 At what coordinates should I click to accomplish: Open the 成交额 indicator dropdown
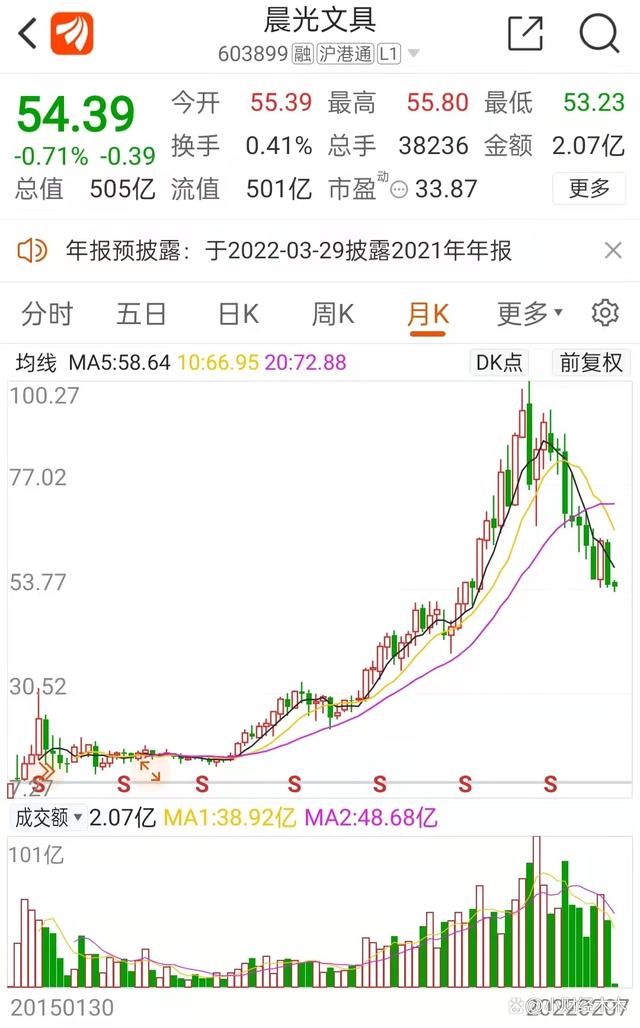[49, 818]
